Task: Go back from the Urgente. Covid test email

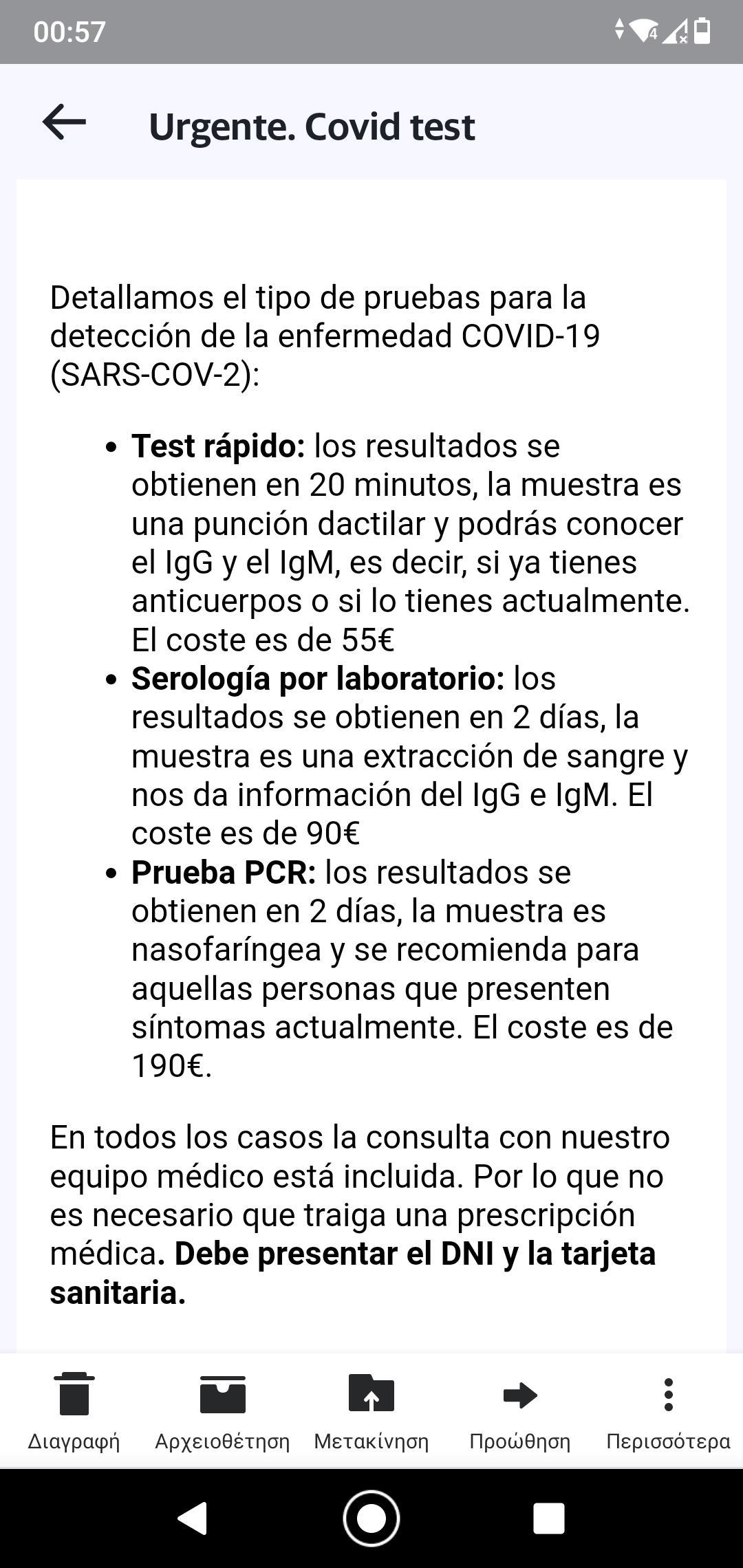Action: click(x=64, y=123)
